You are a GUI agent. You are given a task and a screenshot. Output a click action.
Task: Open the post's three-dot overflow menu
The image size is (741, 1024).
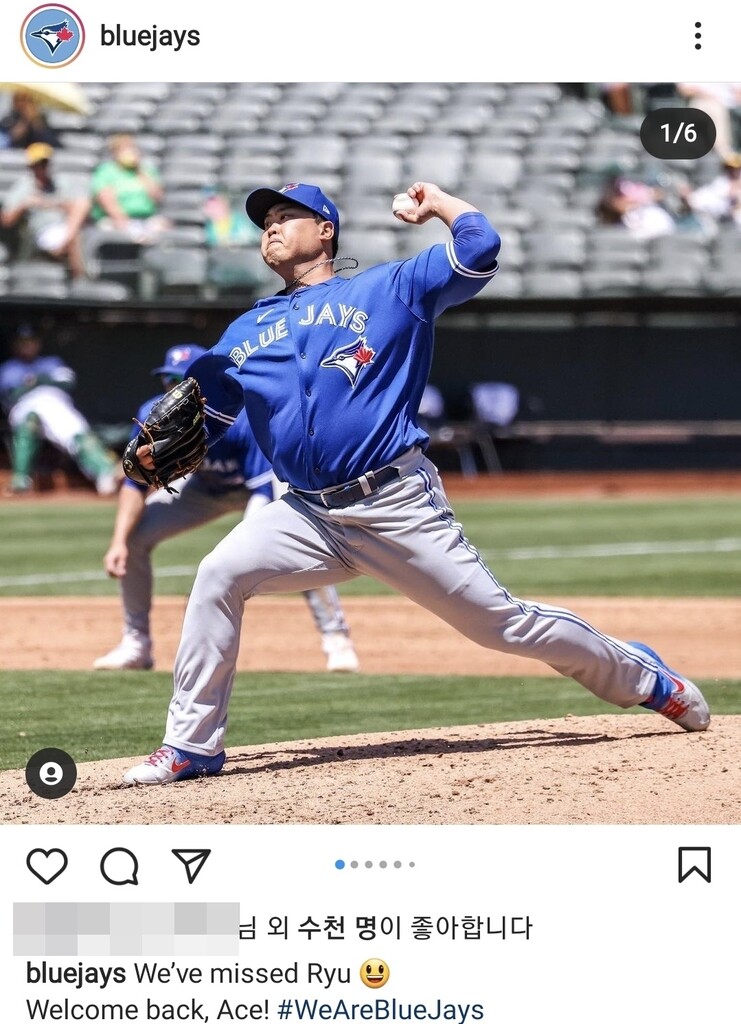tap(697, 36)
